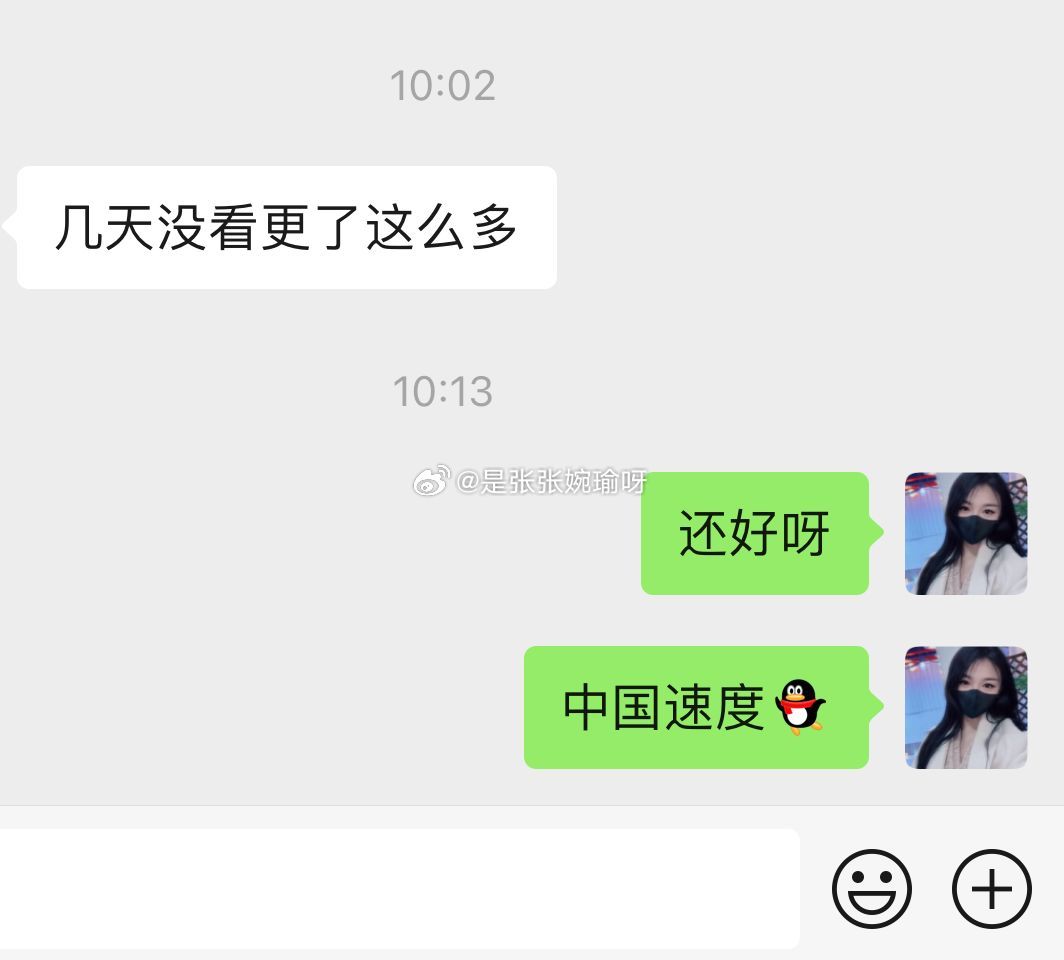
Task: Focus the message text input field
Action: [x=400, y=888]
